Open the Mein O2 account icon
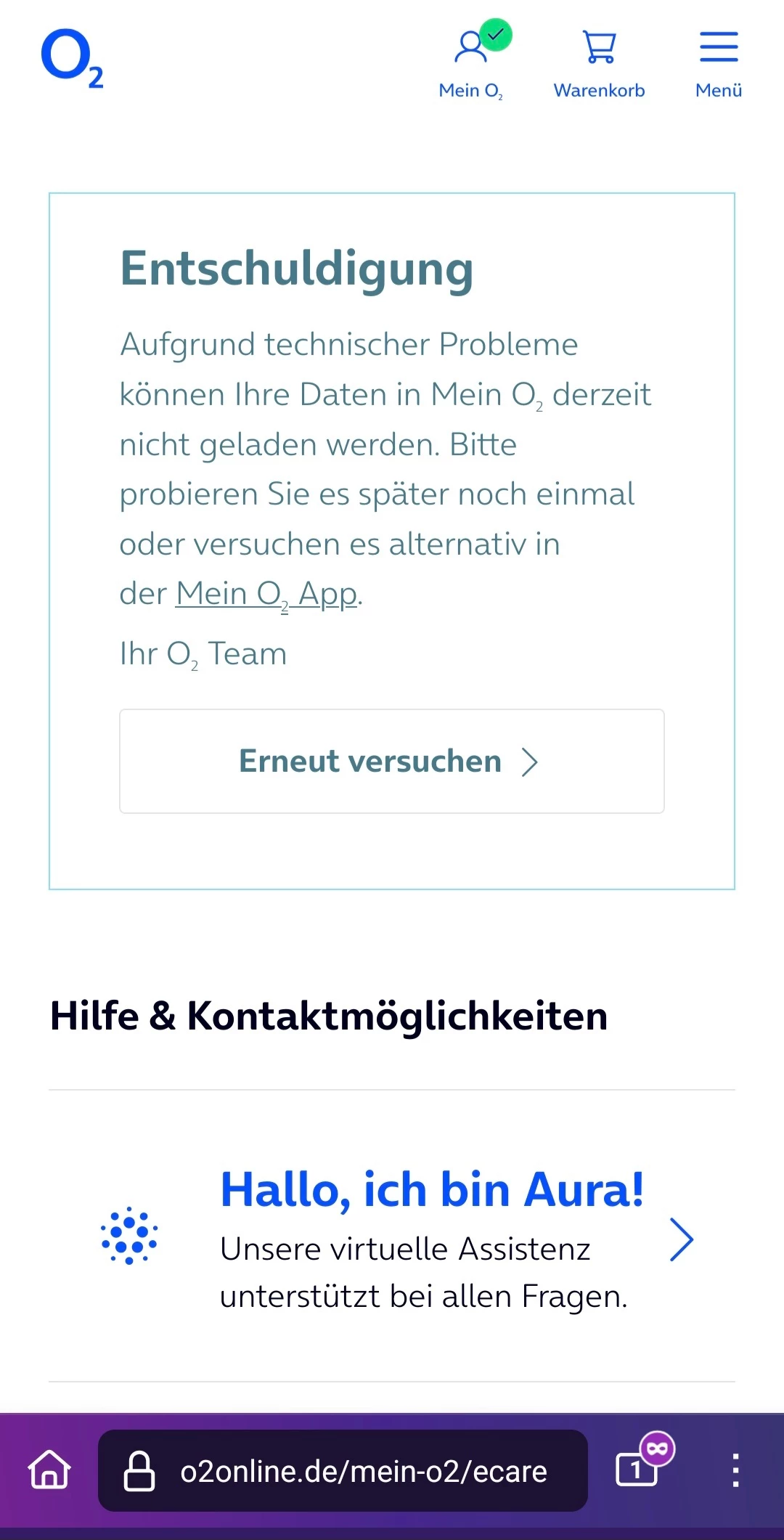The width and height of the screenshot is (784, 1540). pyautogui.click(x=472, y=62)
